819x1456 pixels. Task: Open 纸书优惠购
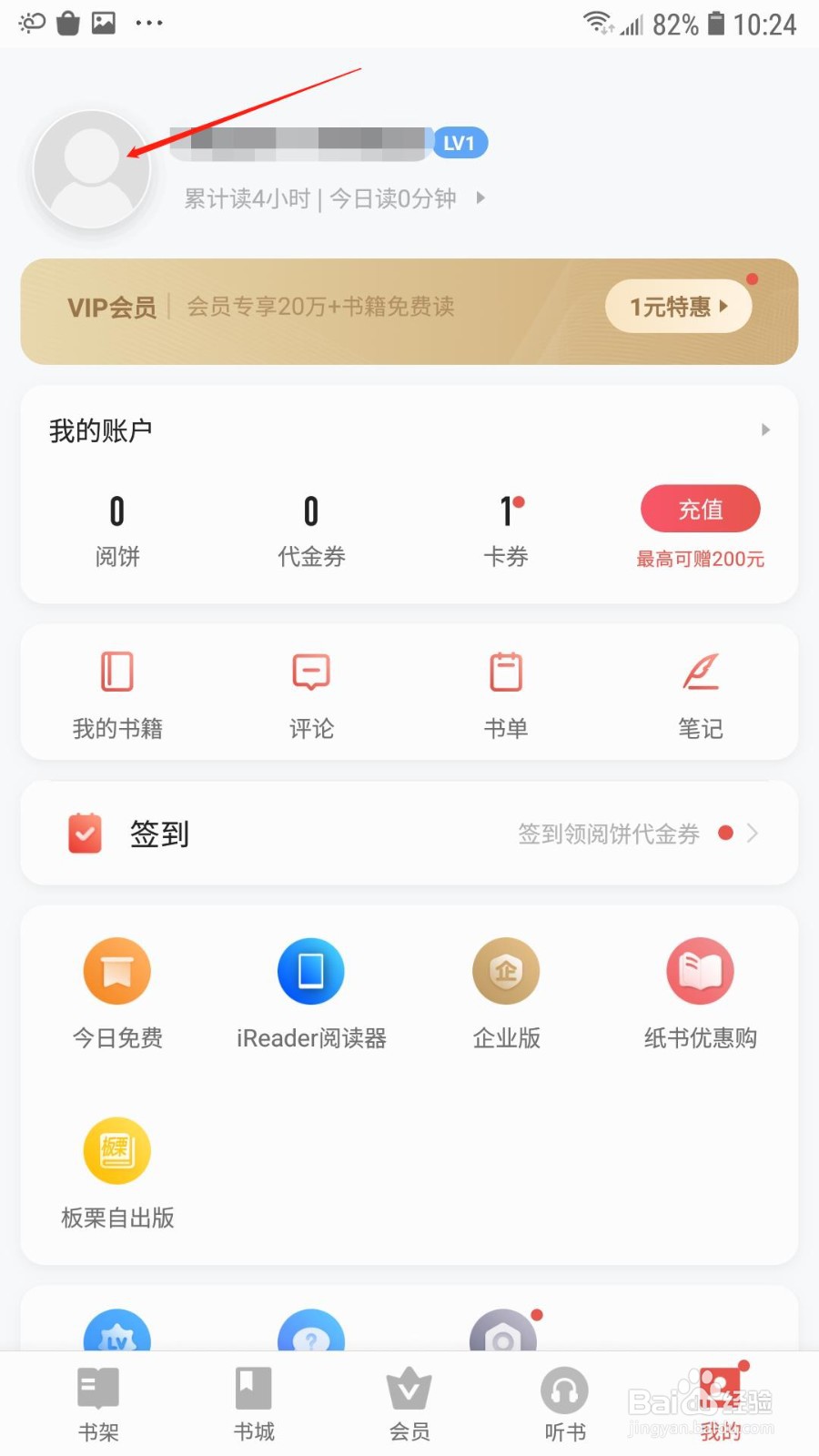pyautogui.click(x=701, y=994)
